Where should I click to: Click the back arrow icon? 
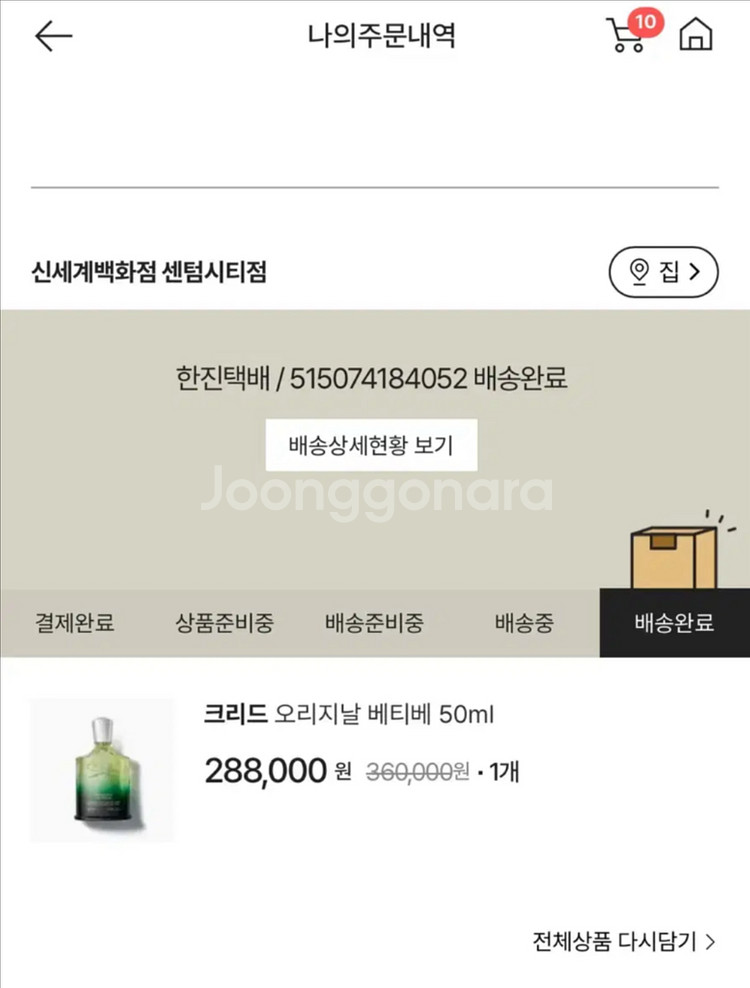50,35
